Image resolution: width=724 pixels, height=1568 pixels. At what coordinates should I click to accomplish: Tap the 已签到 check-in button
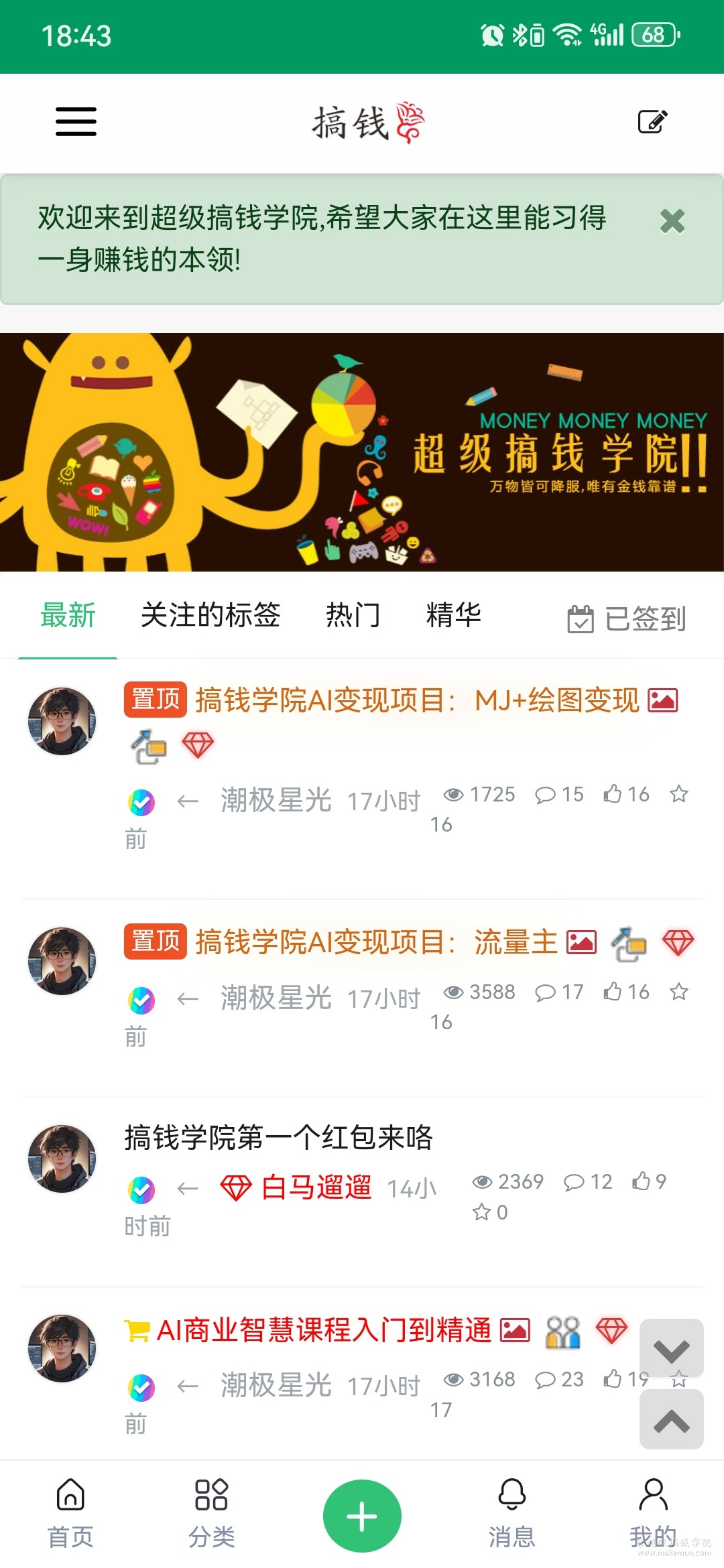click(x=627, y=618)
